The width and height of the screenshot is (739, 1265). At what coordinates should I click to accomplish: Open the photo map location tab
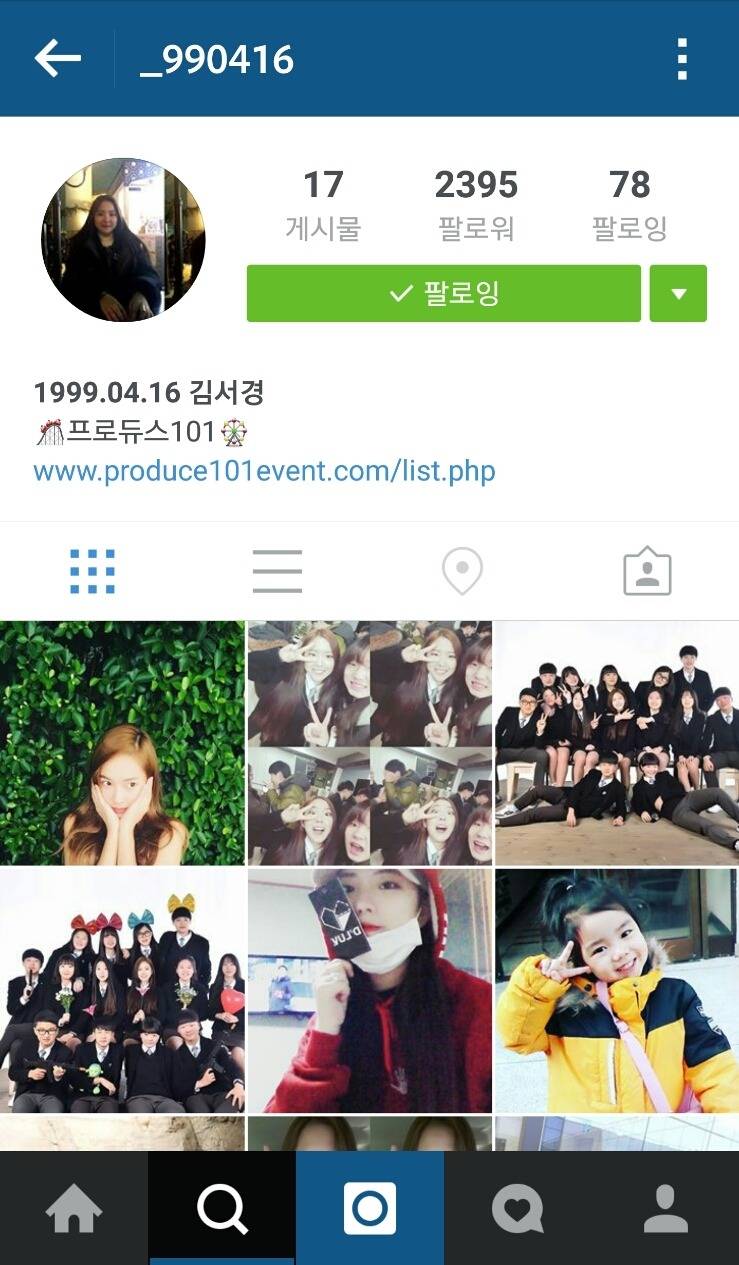click(462, 572)
